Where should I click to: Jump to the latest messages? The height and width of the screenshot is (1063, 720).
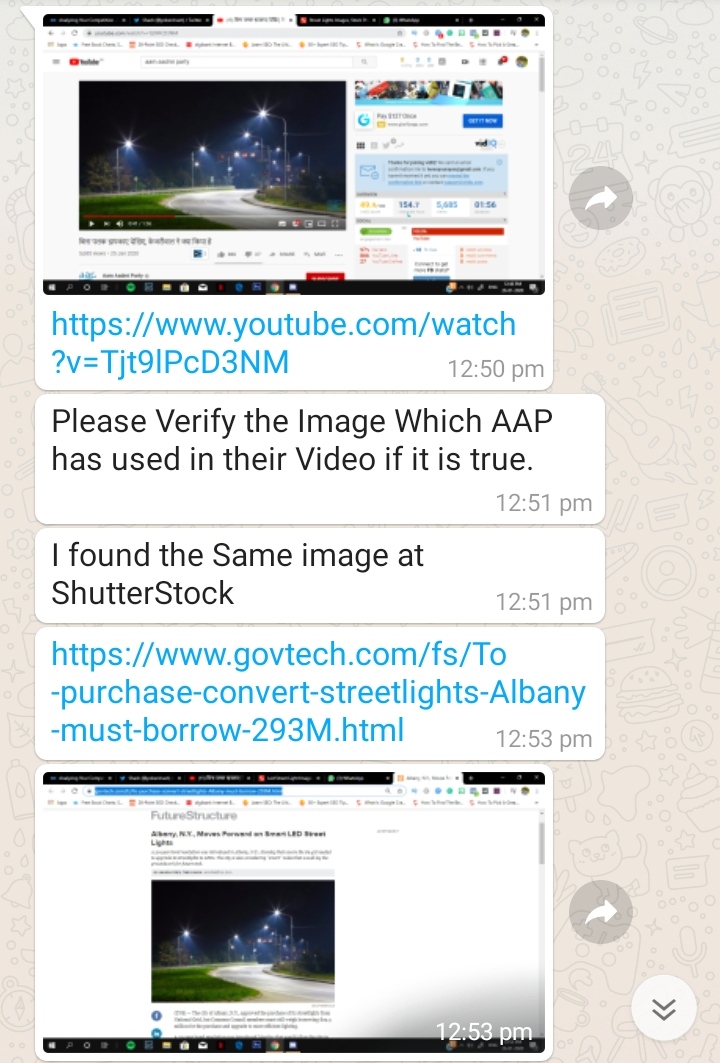[x=664, y=1010]
